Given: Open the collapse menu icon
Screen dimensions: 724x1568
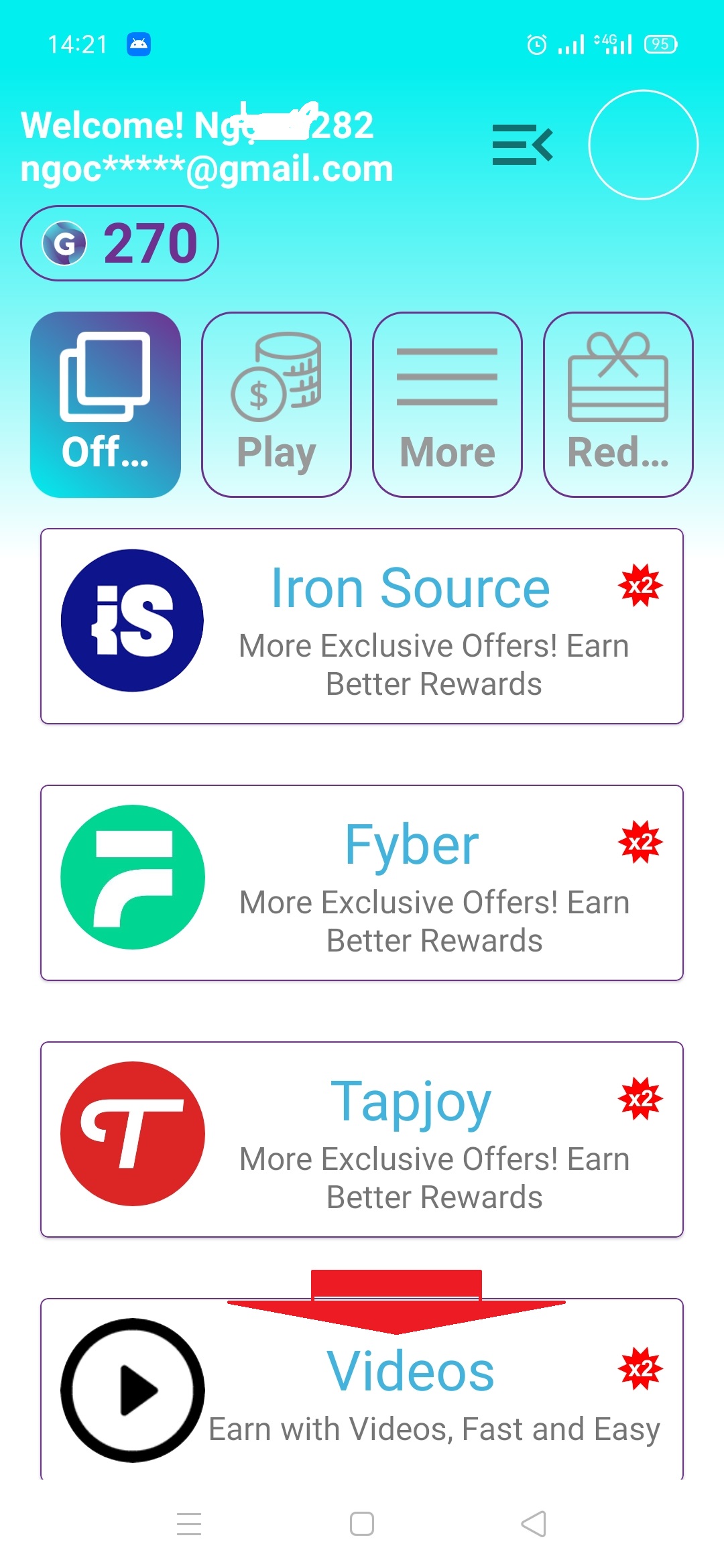Looking at the screenshot, I should click(x=522, y=145).
